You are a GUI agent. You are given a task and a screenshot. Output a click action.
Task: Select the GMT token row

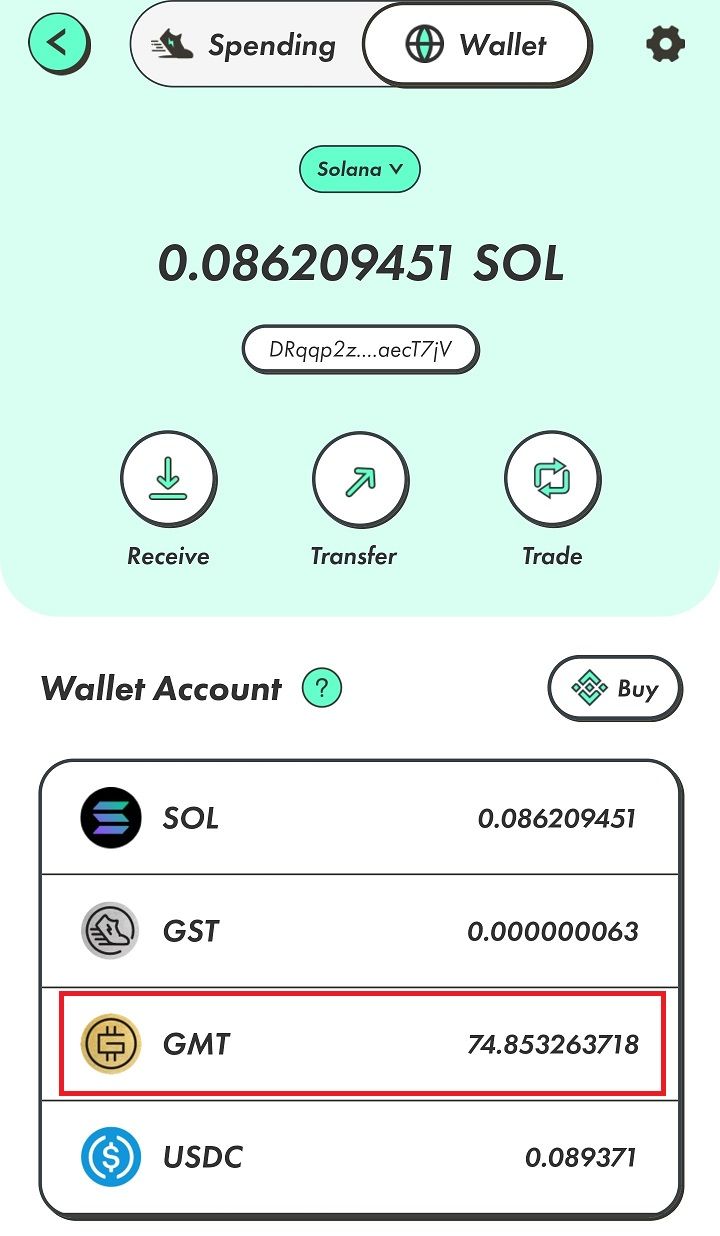(360, 1045)
